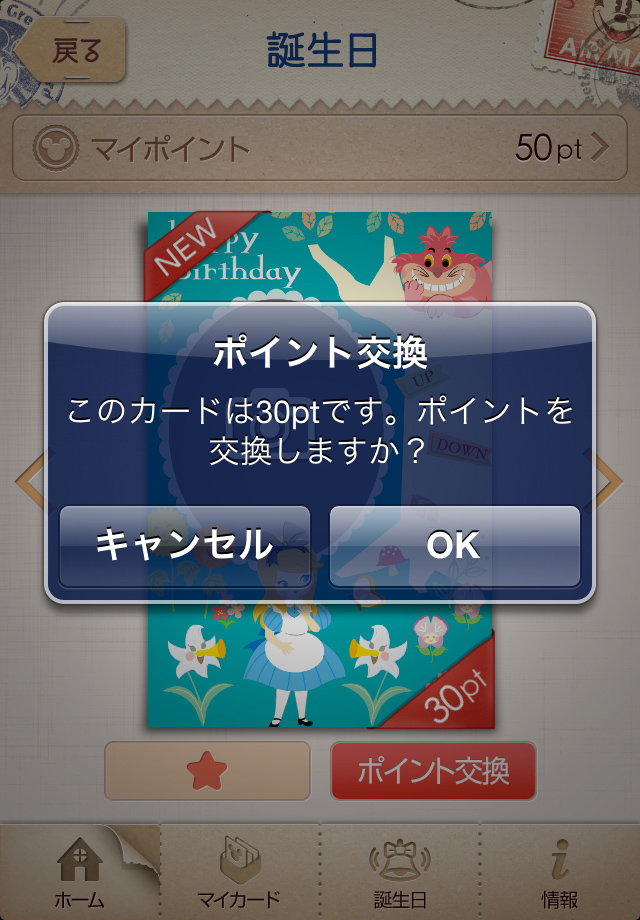Confirm the point exchange with OK
This screenshot has width=640, height=920.
click(x=454, y=545)
